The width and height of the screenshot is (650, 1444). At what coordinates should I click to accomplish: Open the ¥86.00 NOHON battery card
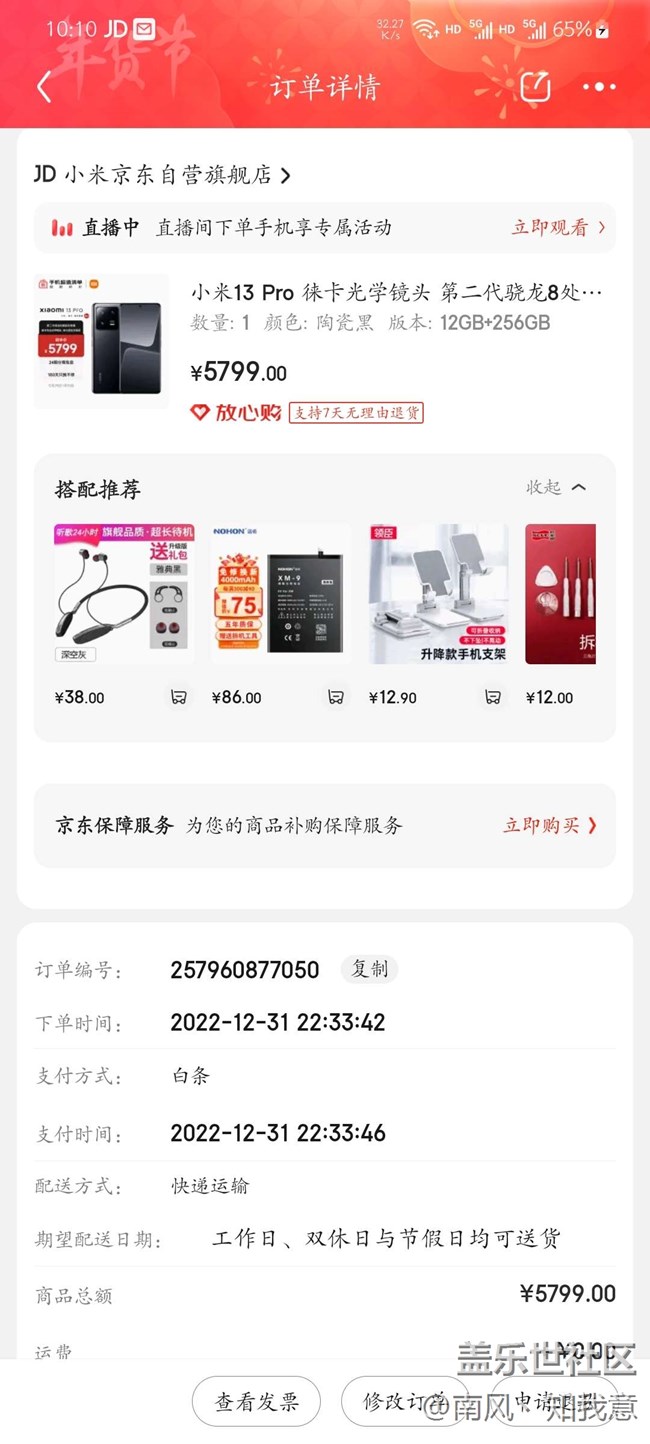(281, 594)
